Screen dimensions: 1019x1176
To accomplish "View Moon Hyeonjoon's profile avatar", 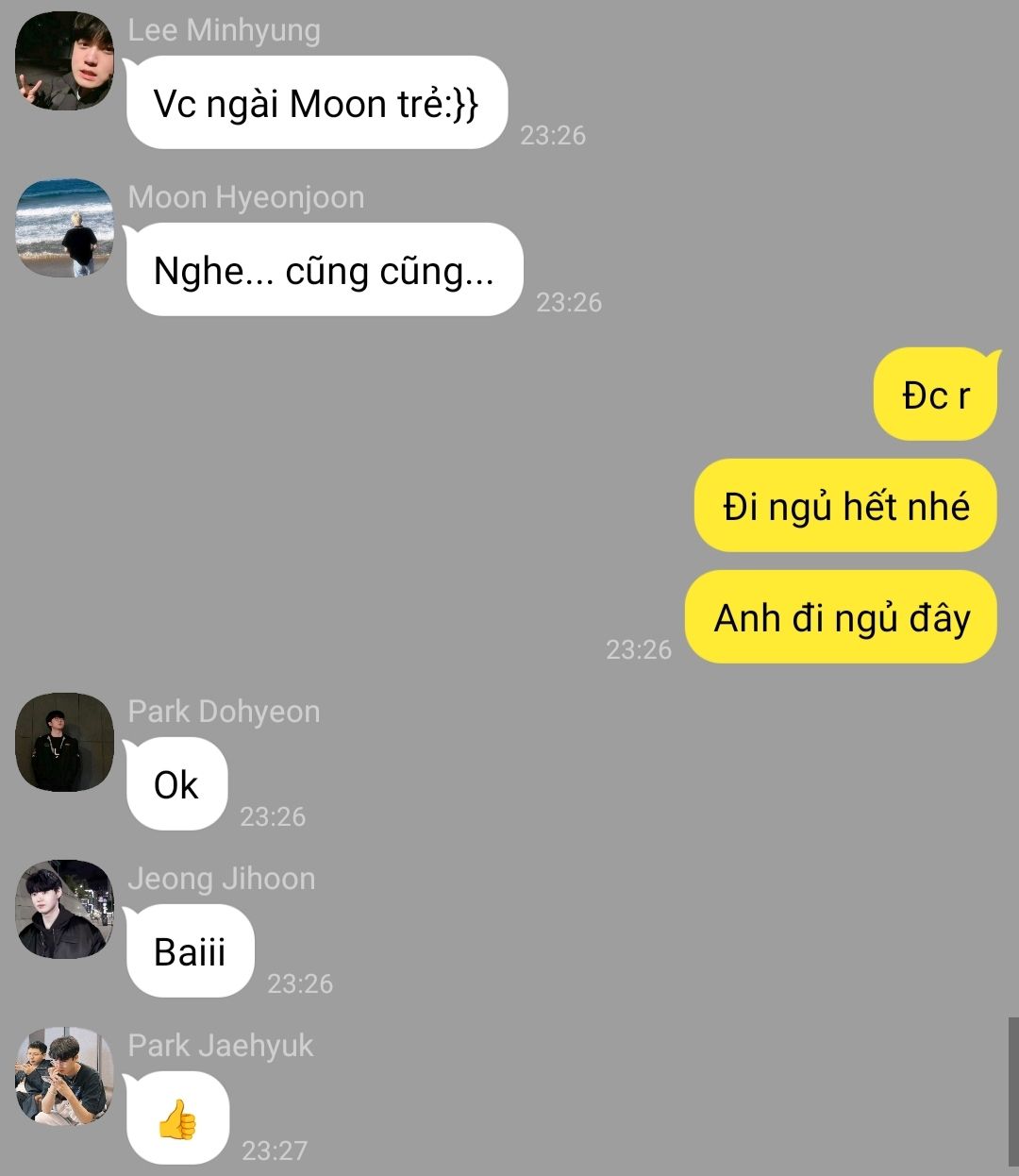I will tap(64, 228).
